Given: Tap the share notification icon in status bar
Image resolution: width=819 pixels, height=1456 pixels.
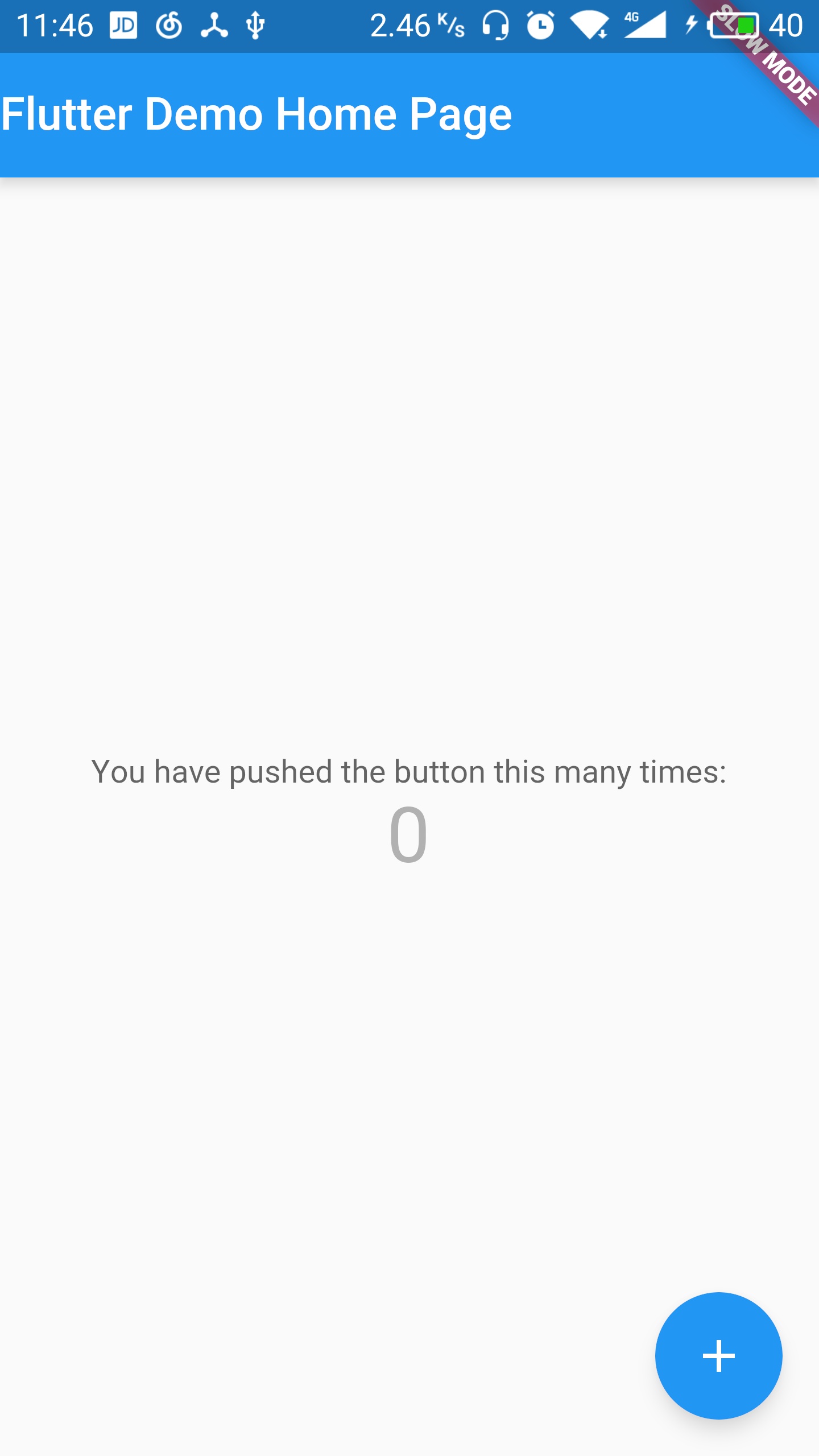Looking at the screenshot, I should pyautogui.click(x=213, y=25).
